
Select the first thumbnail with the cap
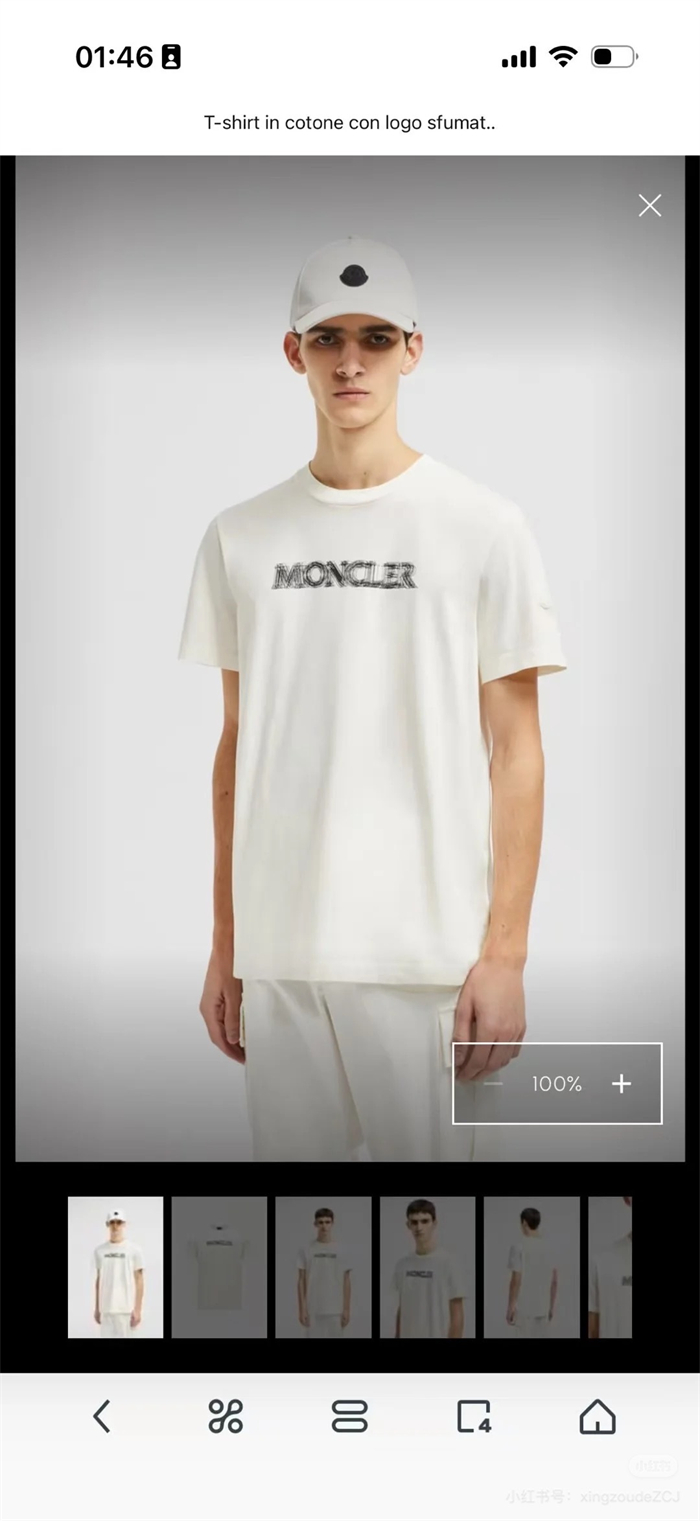click(x=115, y=1267)
